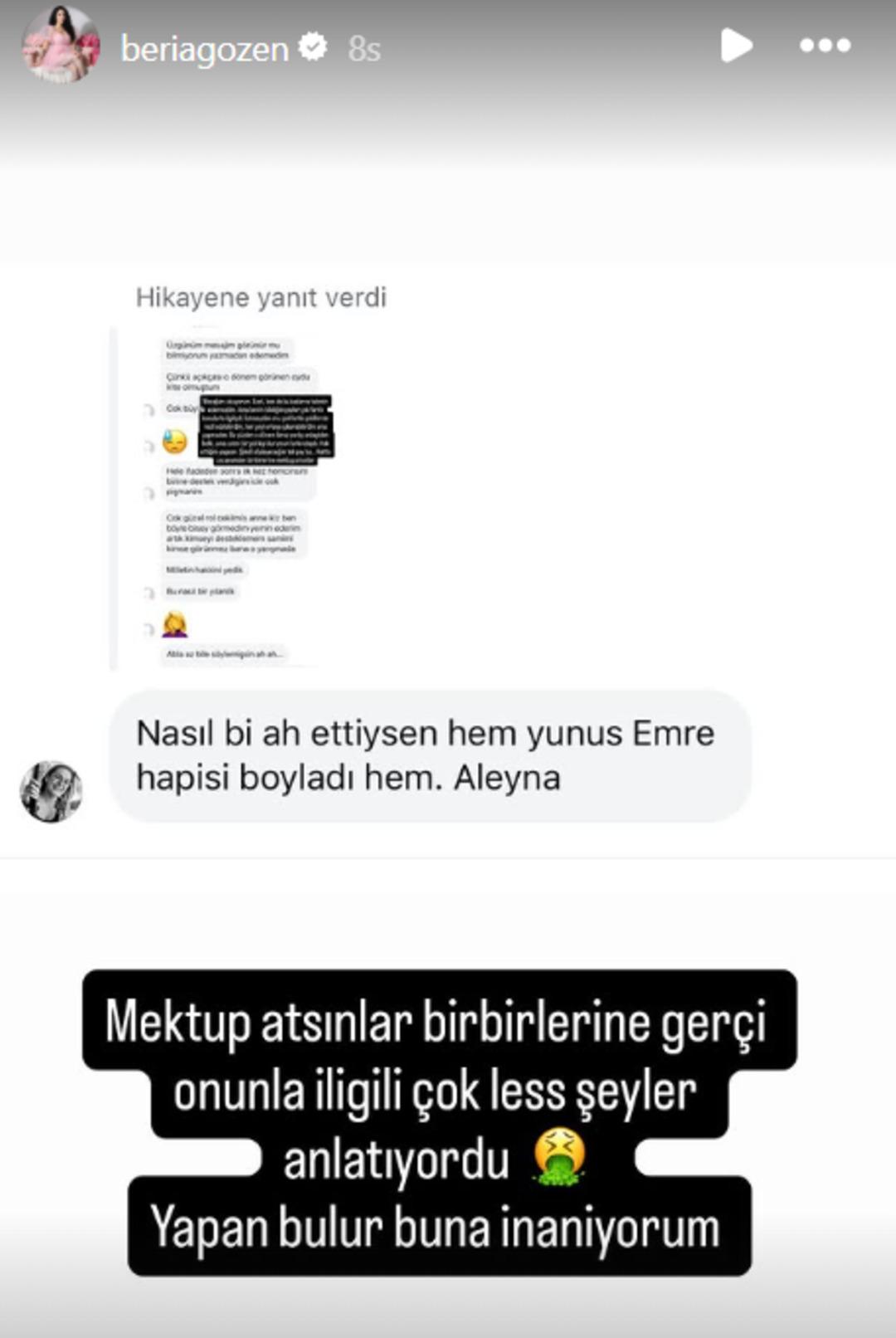Select the woozy face emoji in the chat screenshot
Screen dimensions: 896x1338
175,440
